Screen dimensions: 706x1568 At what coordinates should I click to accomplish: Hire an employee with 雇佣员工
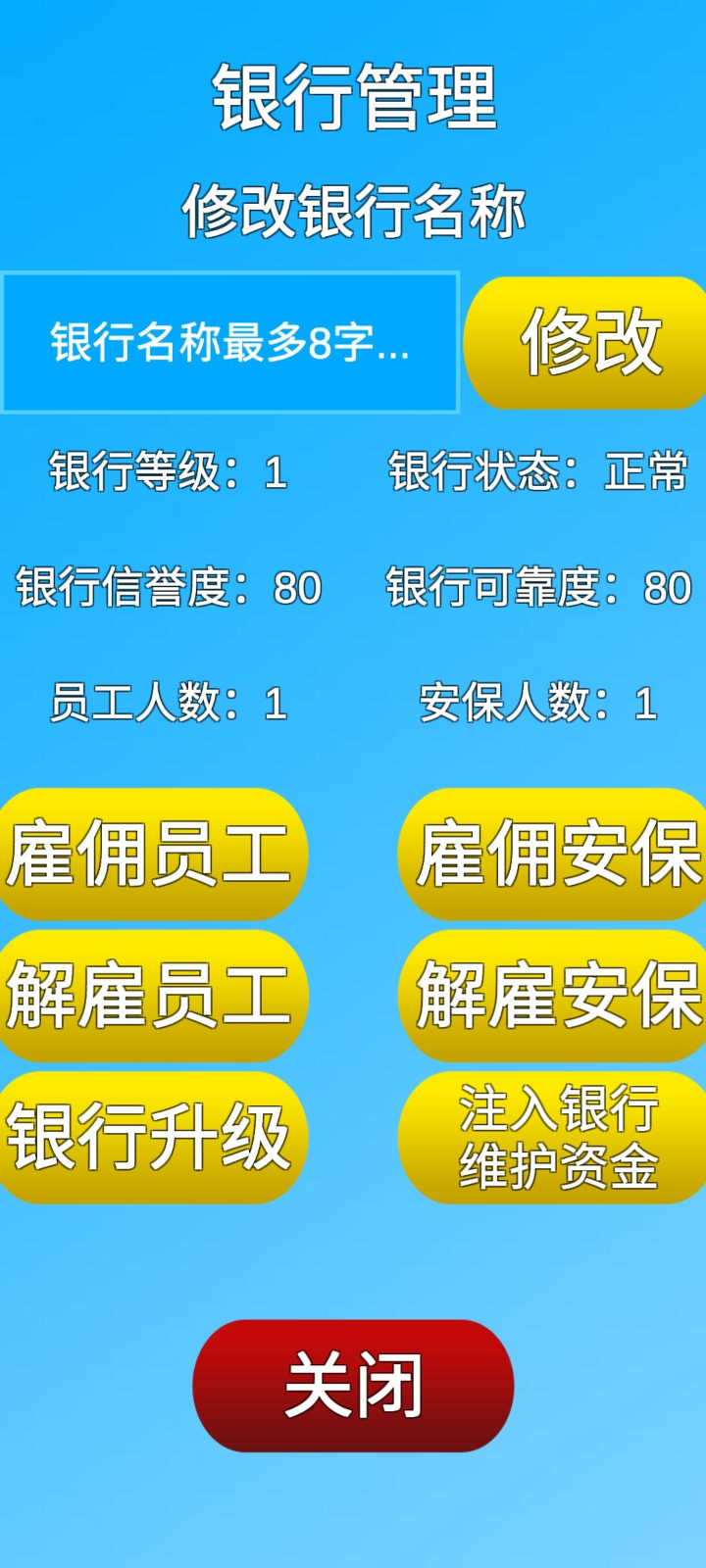(150, 854)
